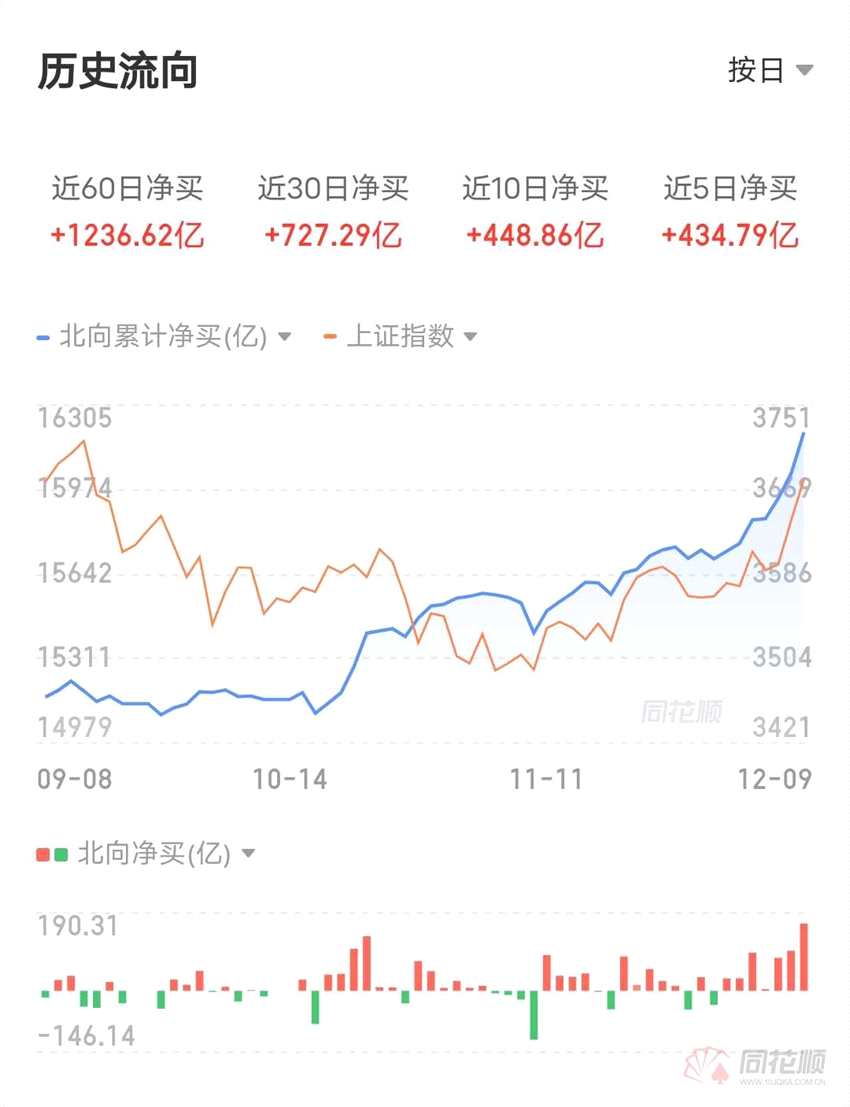Open the 按日 time period dropdown
This screenshot has width=850, height=1107.
tap(766, 71)
